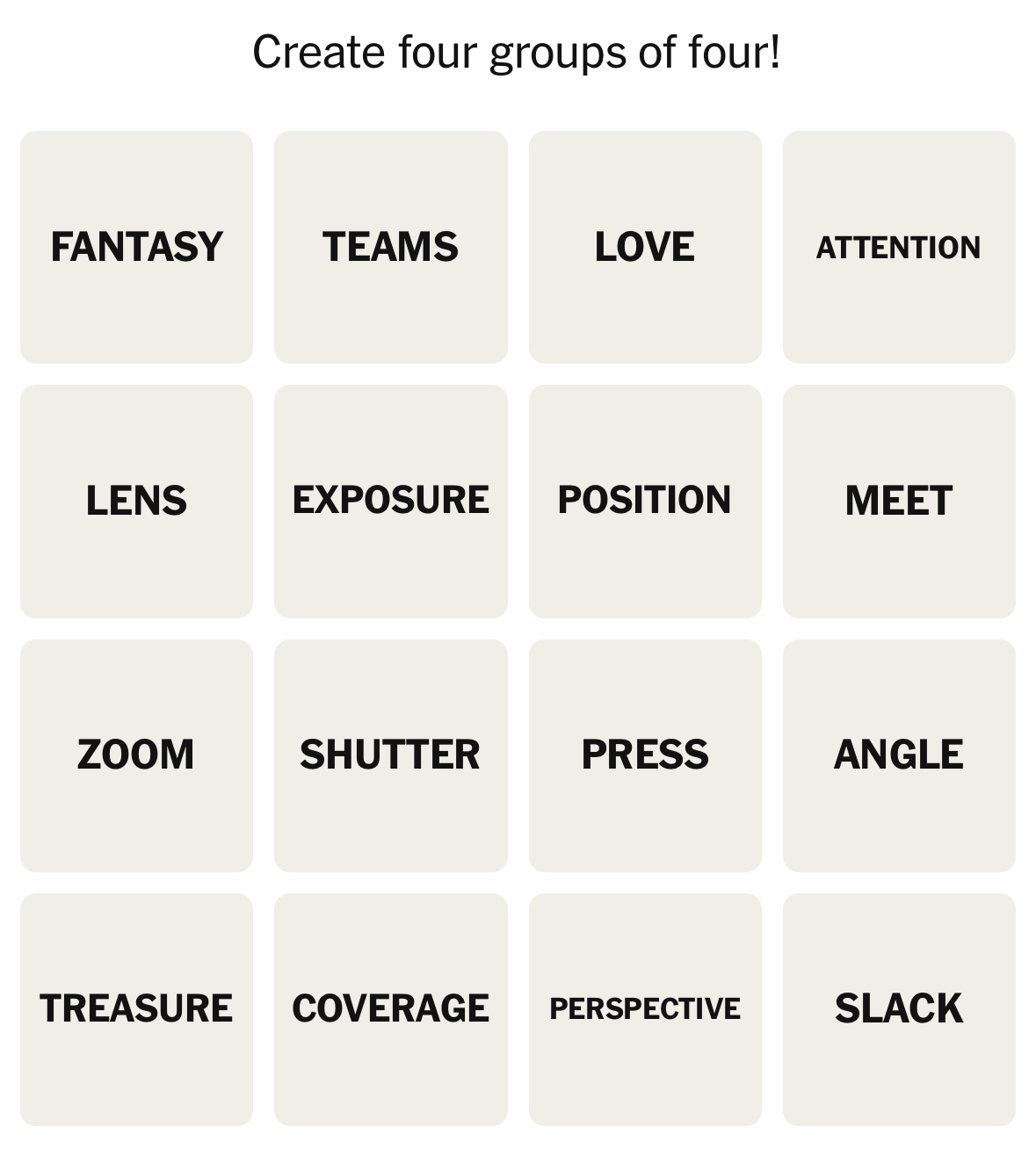Tap the TREASURE tile
Screen dimensions: 1036x1163
(136, 1008)
